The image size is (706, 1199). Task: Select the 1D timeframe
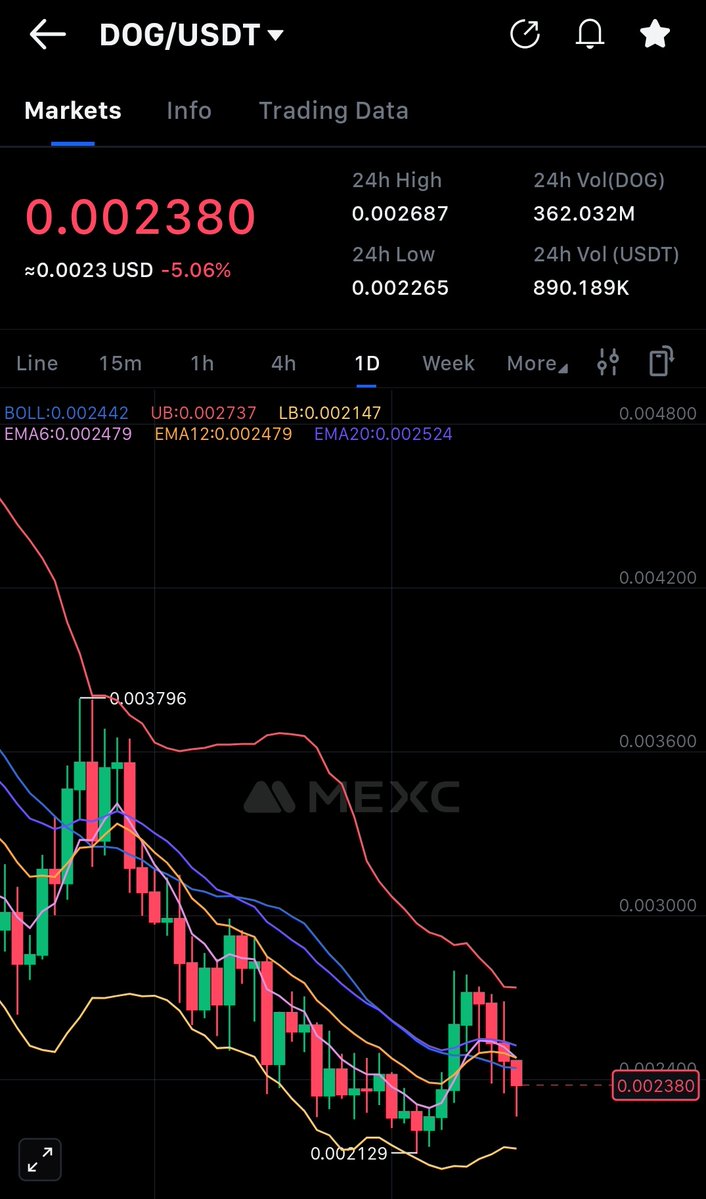coord(367,363)
